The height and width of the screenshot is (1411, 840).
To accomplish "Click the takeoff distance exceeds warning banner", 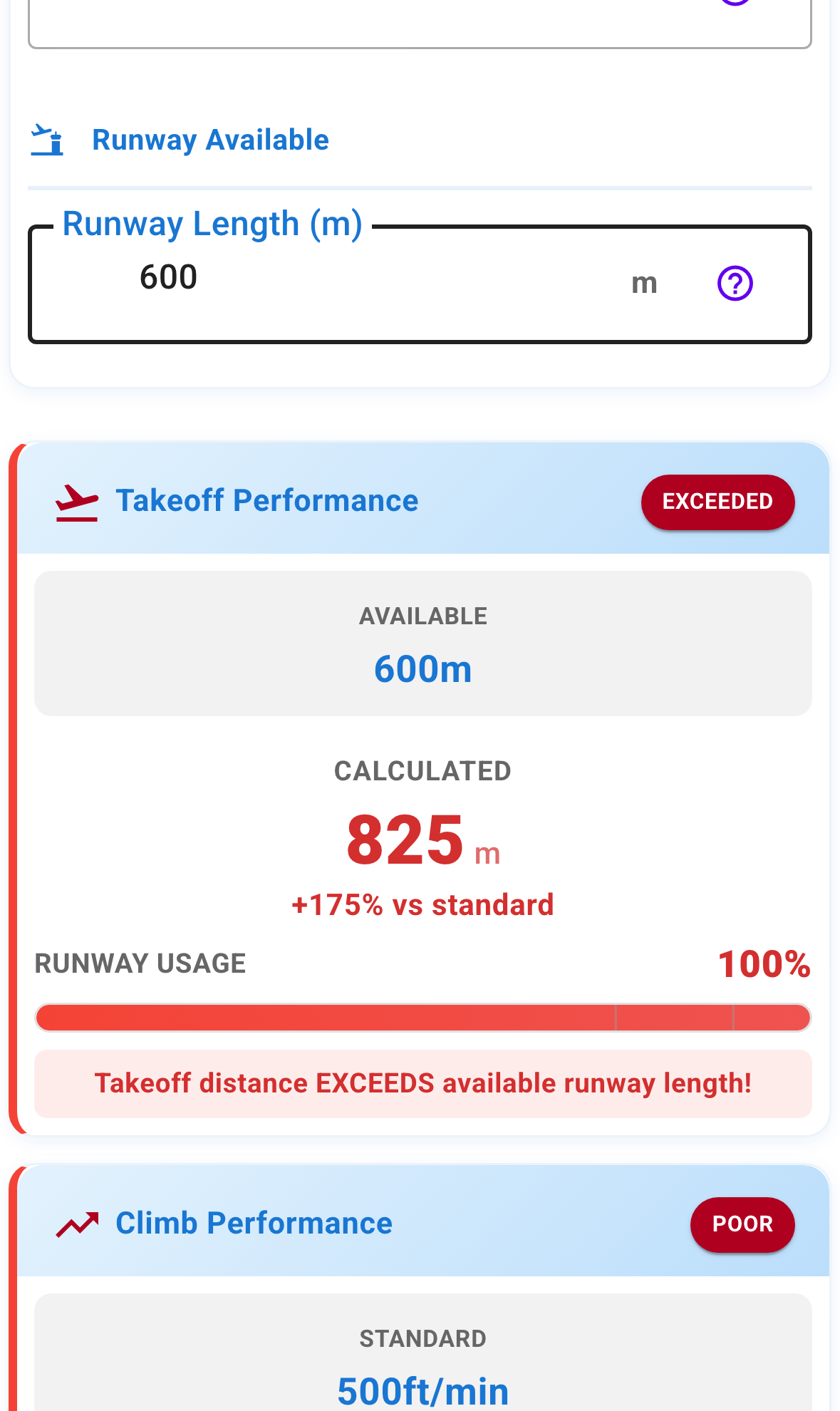I will point(422,1083).
